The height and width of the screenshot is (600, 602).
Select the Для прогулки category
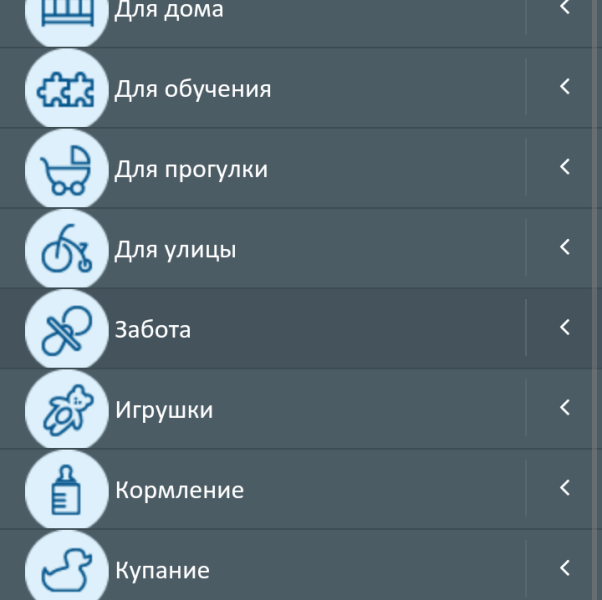point(191,169)
